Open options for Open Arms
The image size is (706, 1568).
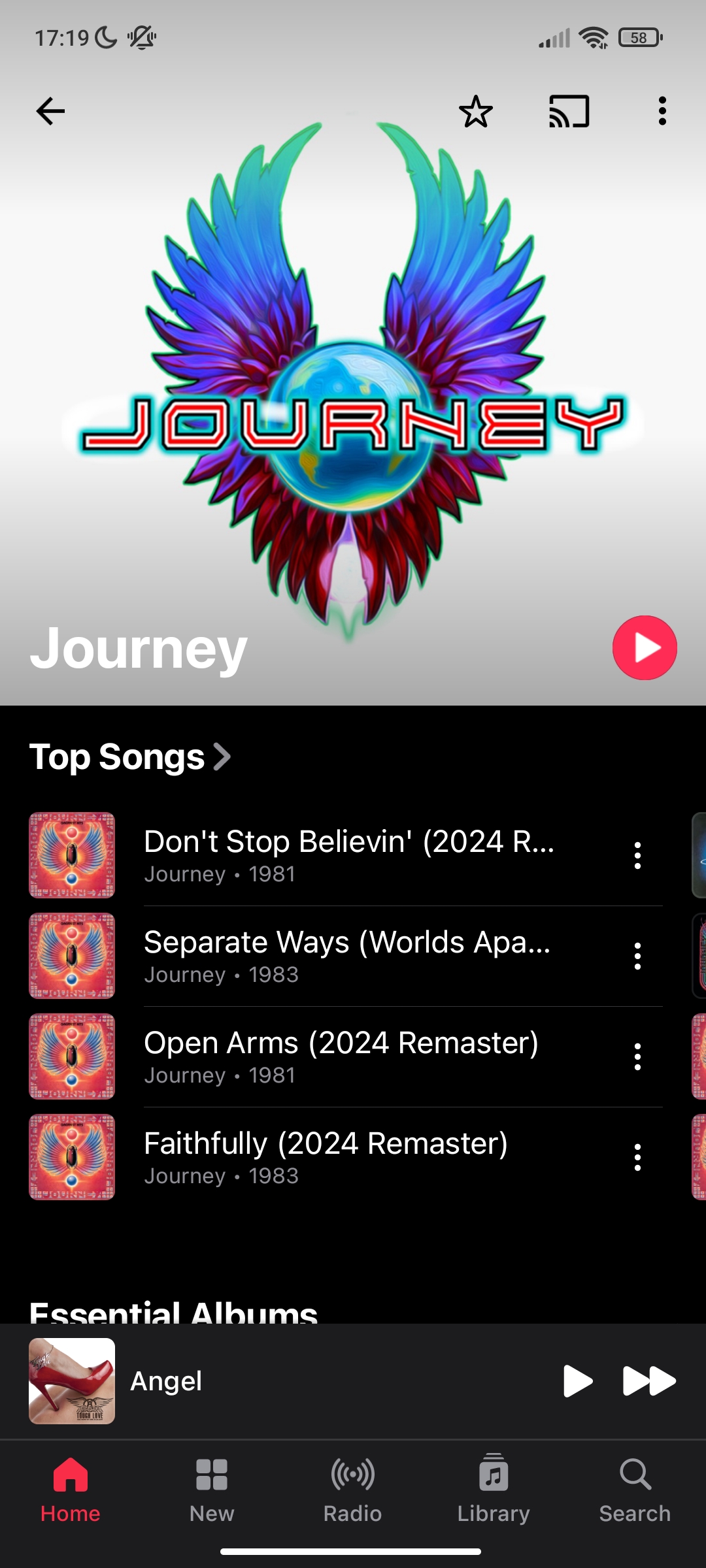(x=637, y=1057)
